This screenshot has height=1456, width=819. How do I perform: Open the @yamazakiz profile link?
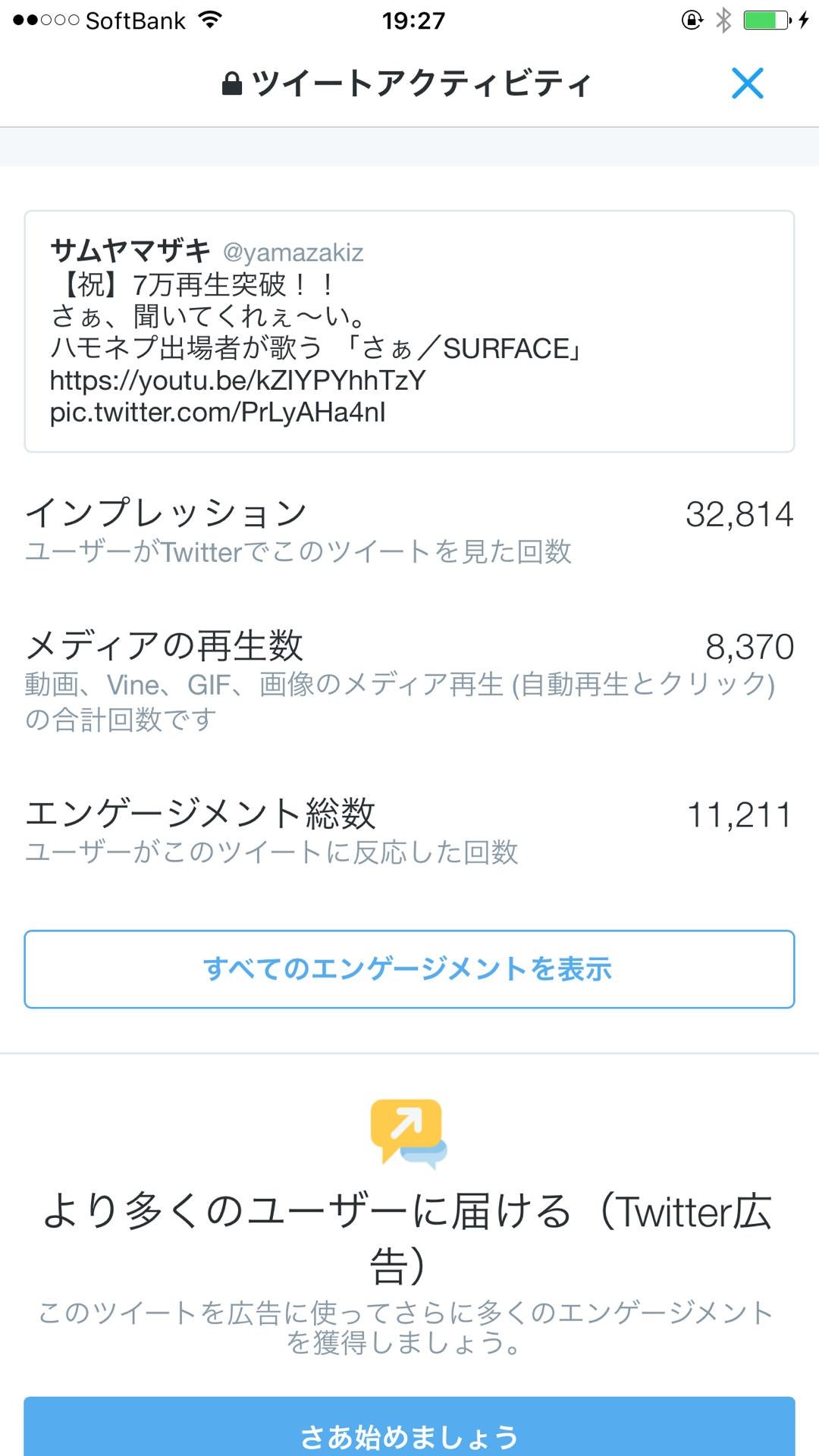click(291, 251)
